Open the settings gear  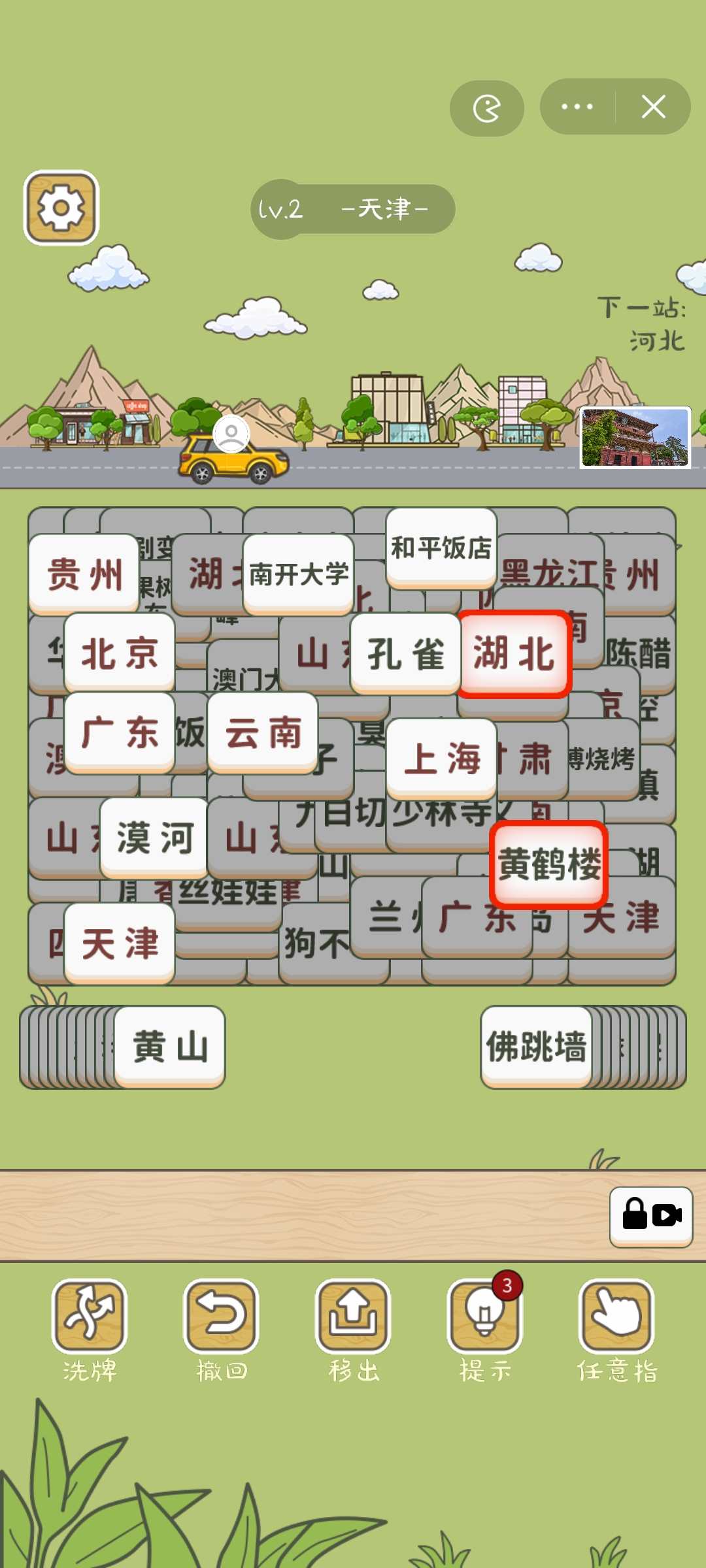pos(61,208)
